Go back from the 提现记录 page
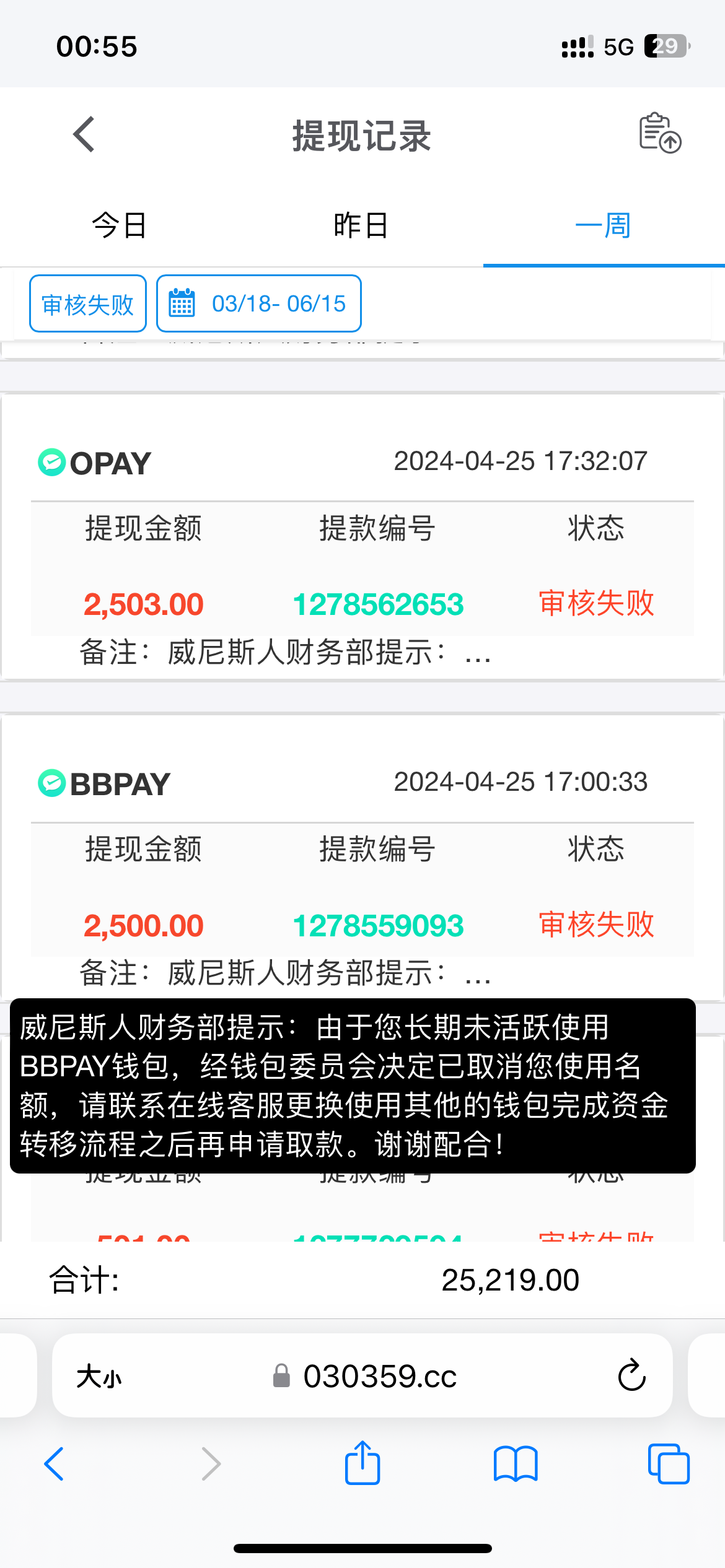This screenshot has height=1568, width=725. pos(84,134)
